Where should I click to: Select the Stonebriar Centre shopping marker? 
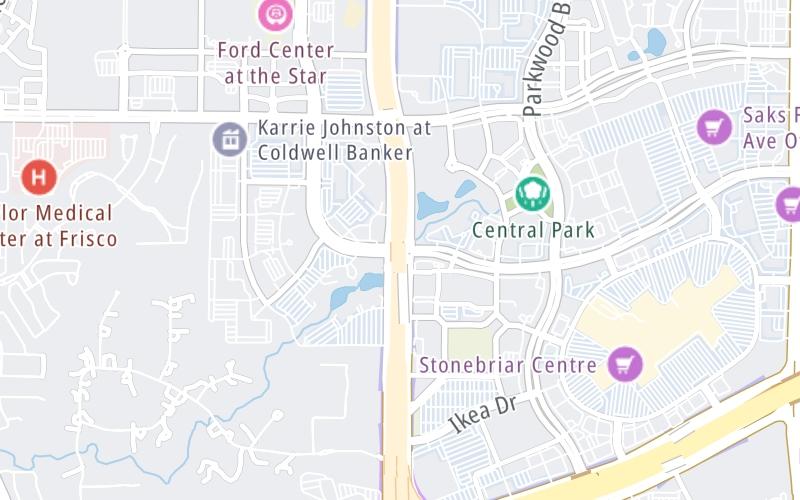626,364
